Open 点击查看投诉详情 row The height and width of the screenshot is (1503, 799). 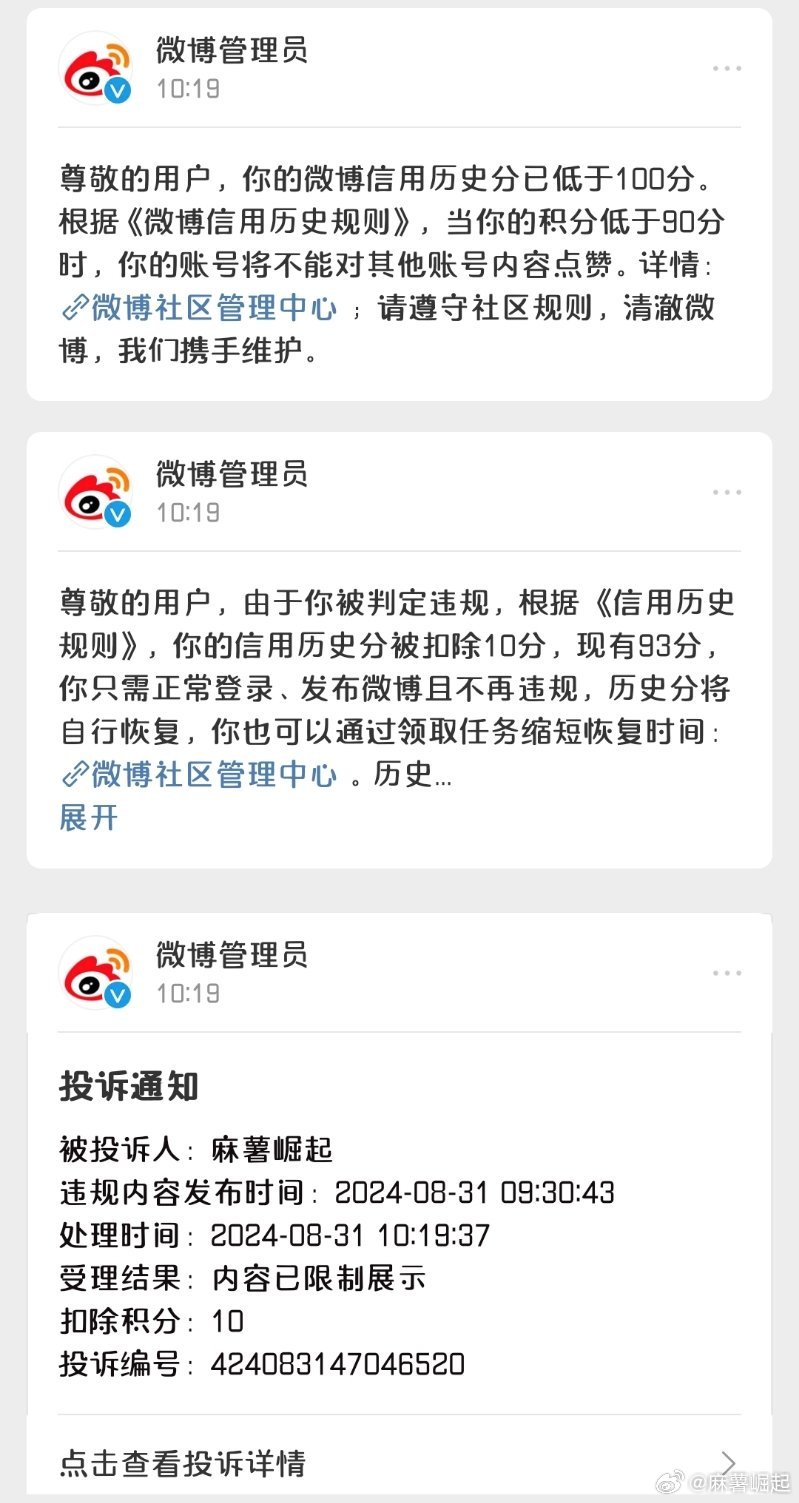coord(398,1462)
